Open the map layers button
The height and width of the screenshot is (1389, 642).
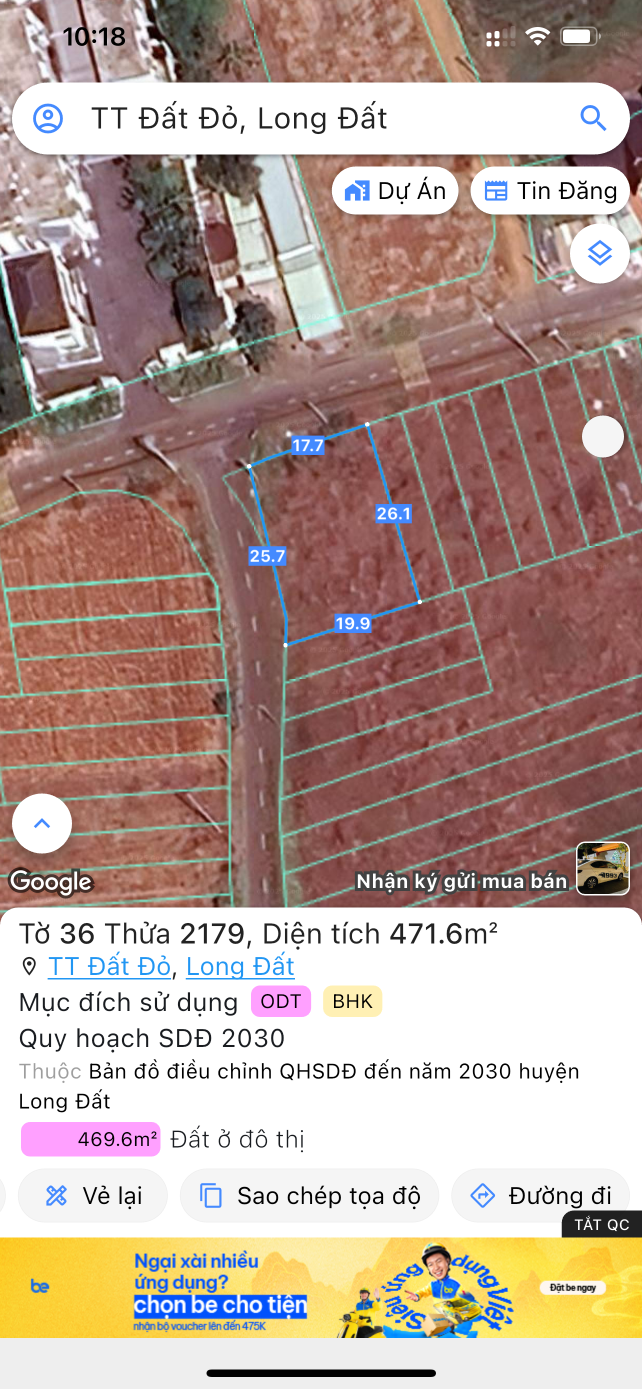tap(599, 254)
